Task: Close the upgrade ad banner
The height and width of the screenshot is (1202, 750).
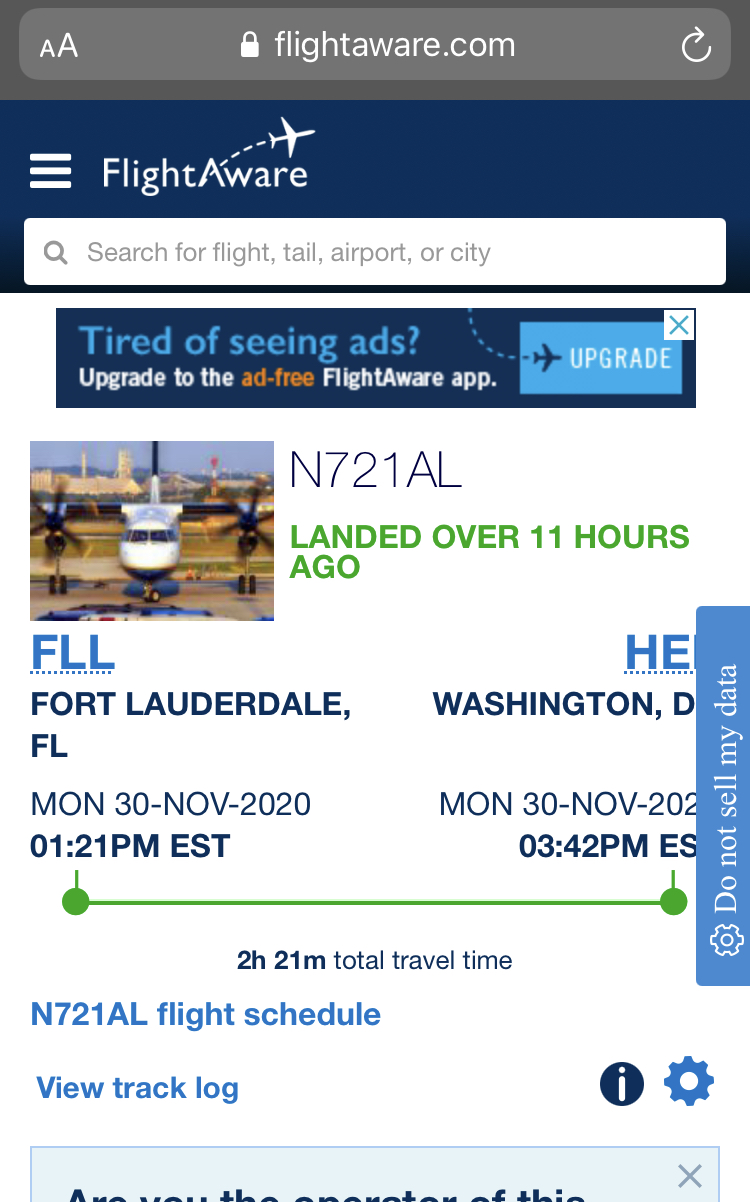Action: point(679,325)
